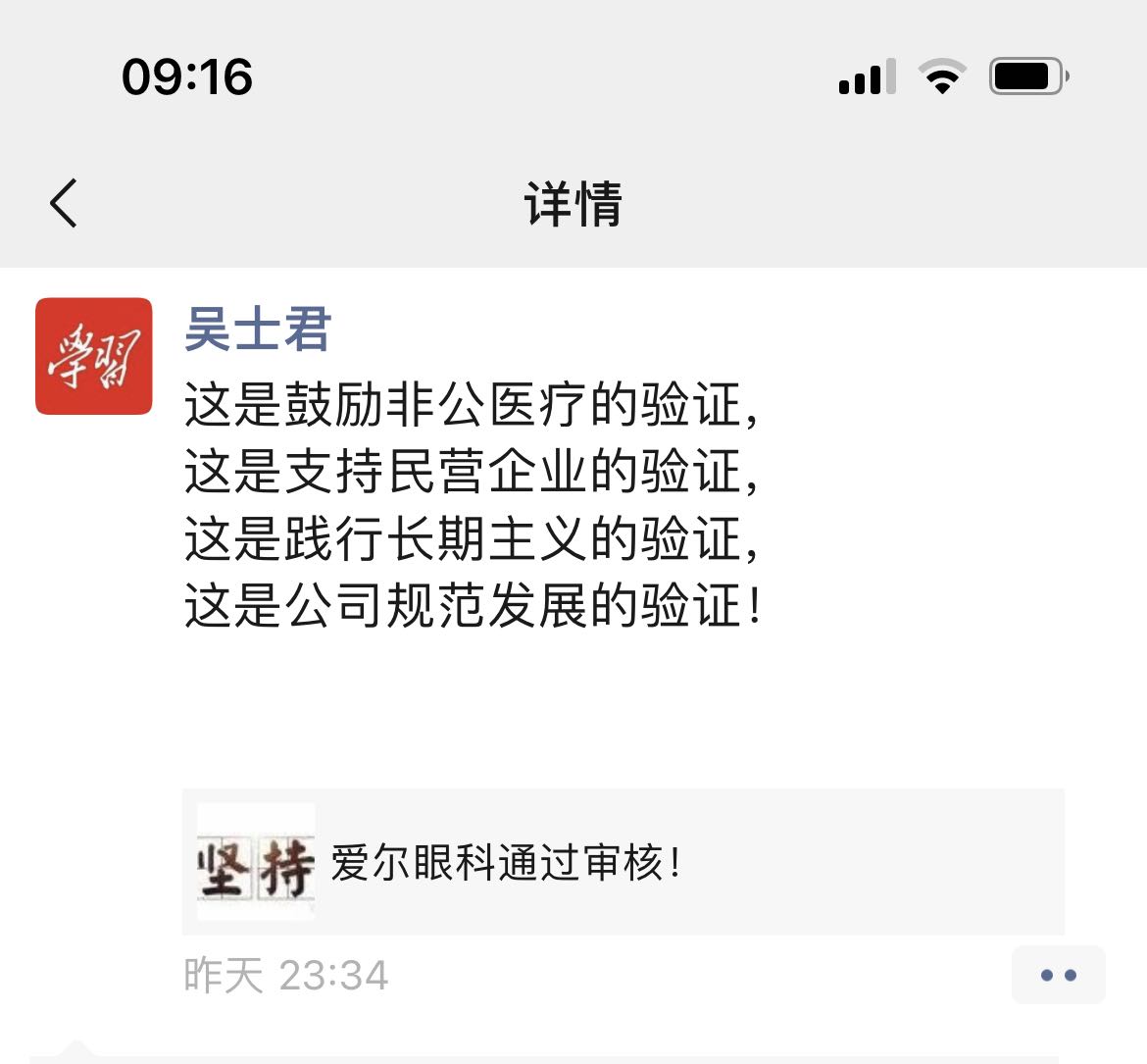
Task: View 吴士君's profile via the name
Action: 258,329
